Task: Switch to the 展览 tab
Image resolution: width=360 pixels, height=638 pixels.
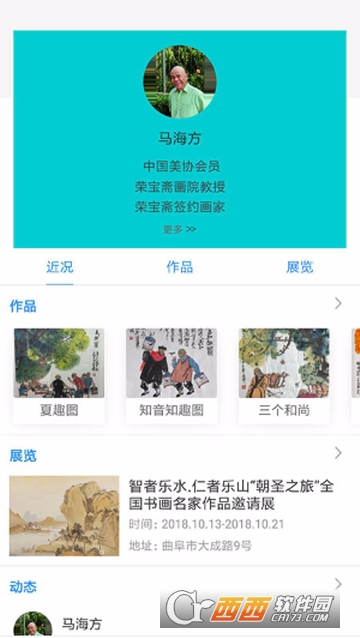Action: click(x=300, y=267)
